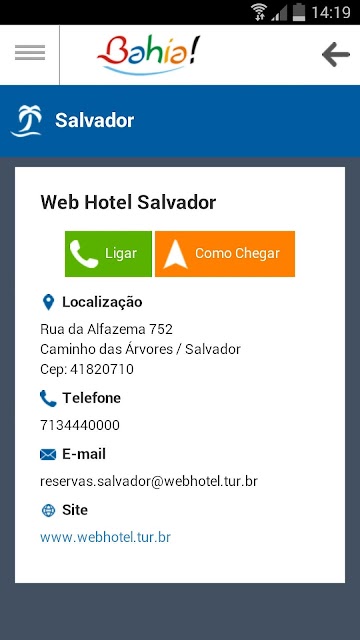
Task: Call the hotel with Ligar button
Action: pos(108,253)
